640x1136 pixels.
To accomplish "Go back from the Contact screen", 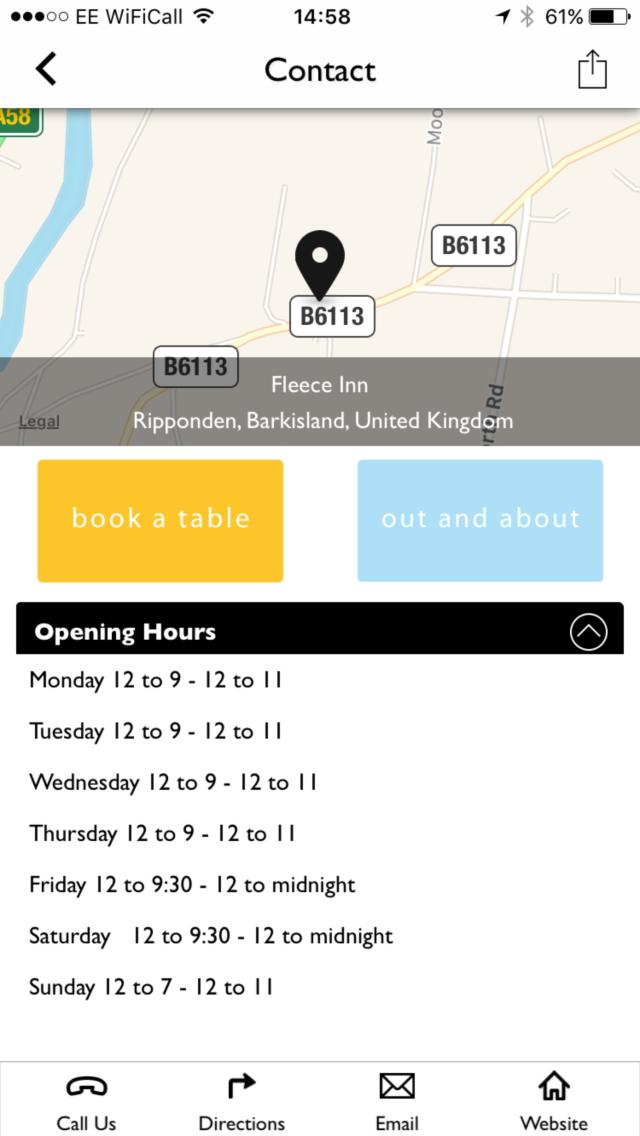I will 46,69.
